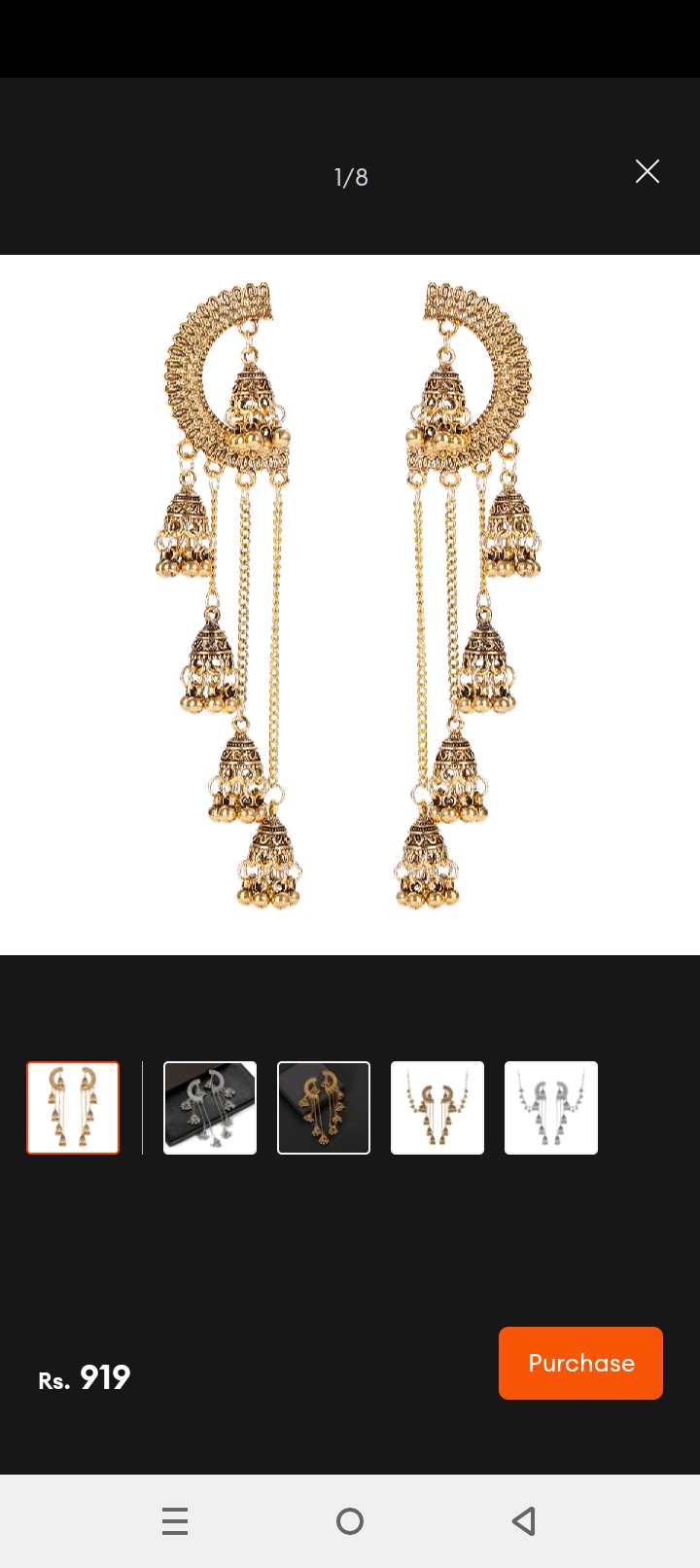The height and width of the screenshot is (1568, 700).
Task: Tap the Purchase button
Action: coord(580,1363)
